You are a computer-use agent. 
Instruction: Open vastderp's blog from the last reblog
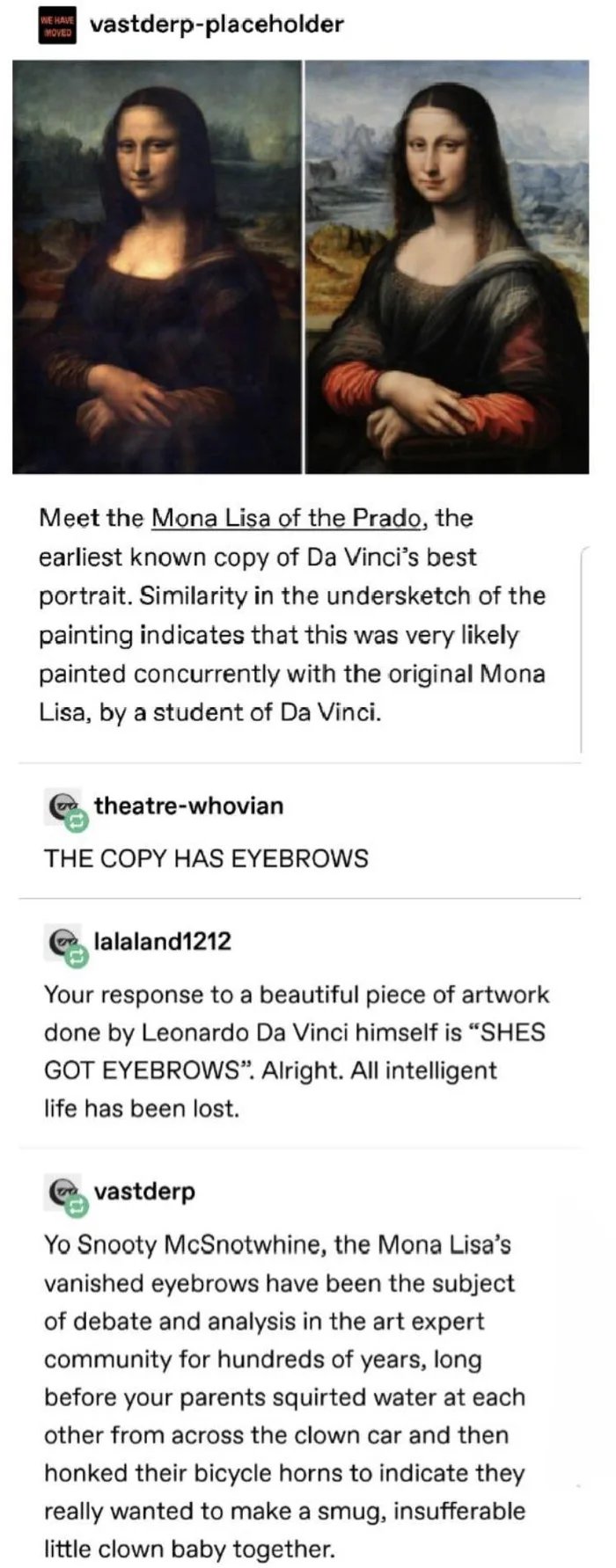coord(144,1192)
